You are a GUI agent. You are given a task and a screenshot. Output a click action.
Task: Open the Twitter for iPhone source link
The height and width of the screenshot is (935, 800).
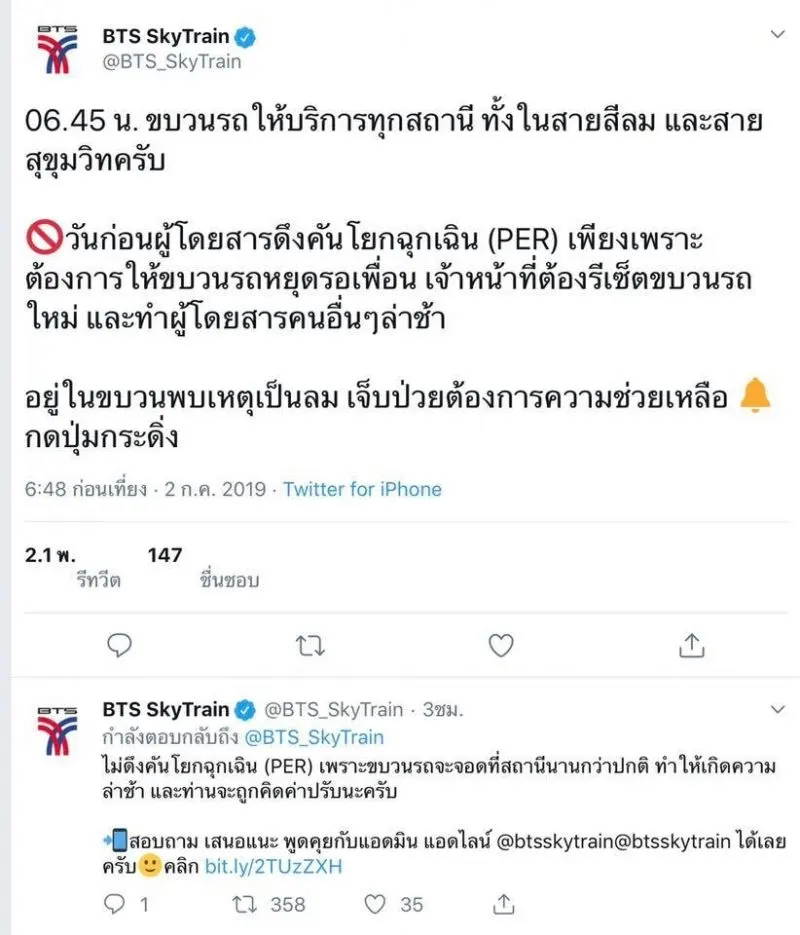click(x=362, y=489)
